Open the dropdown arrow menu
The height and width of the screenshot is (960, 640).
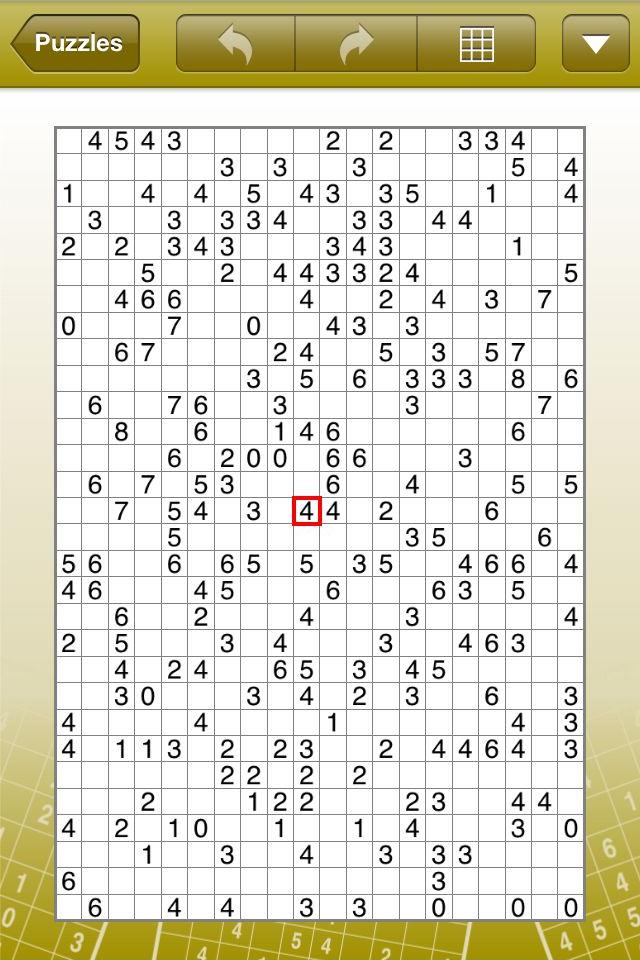(x=596, y=43)
